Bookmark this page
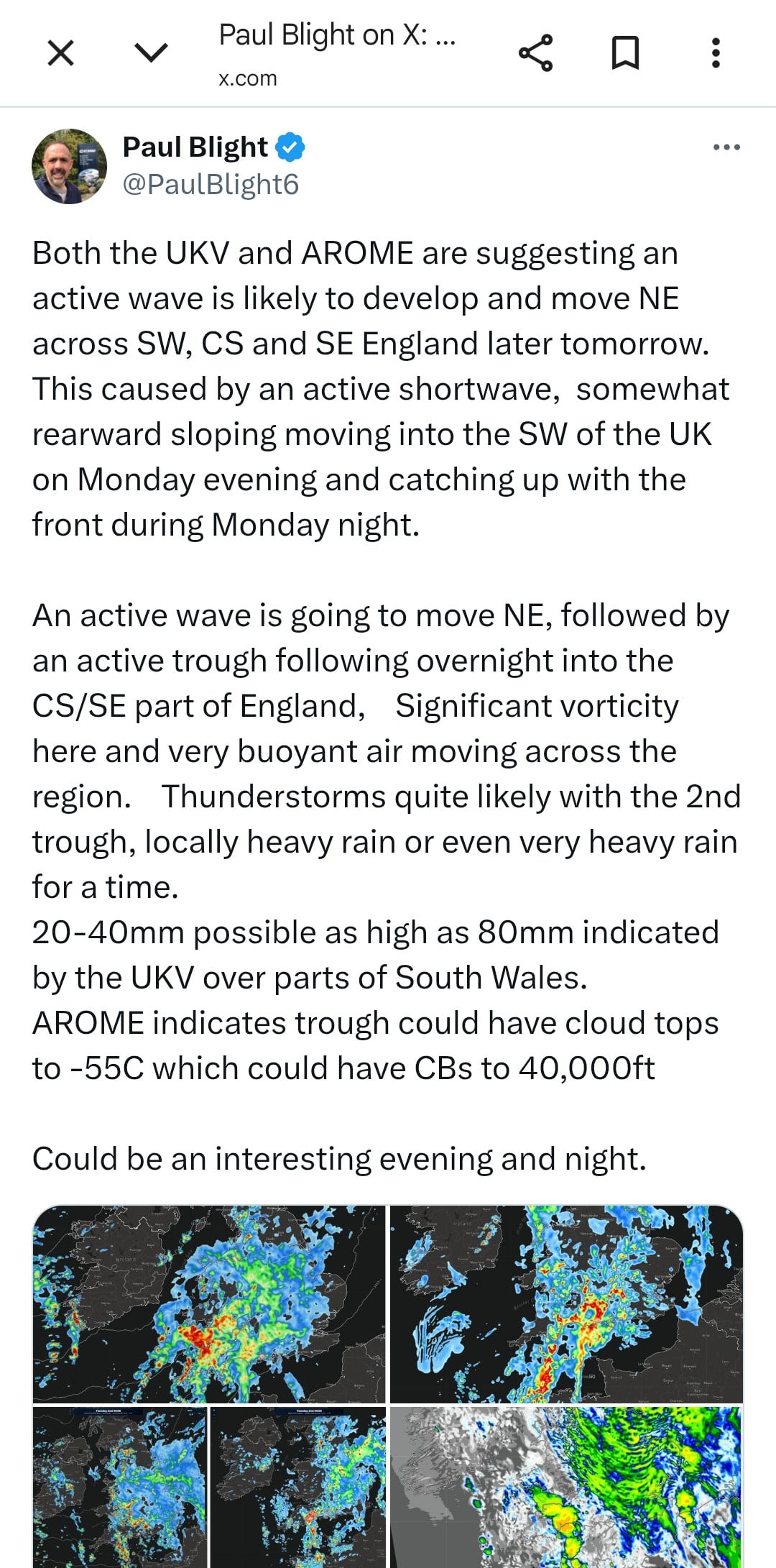Viewport: 776px width, 1568px height. tap(625, 53)
